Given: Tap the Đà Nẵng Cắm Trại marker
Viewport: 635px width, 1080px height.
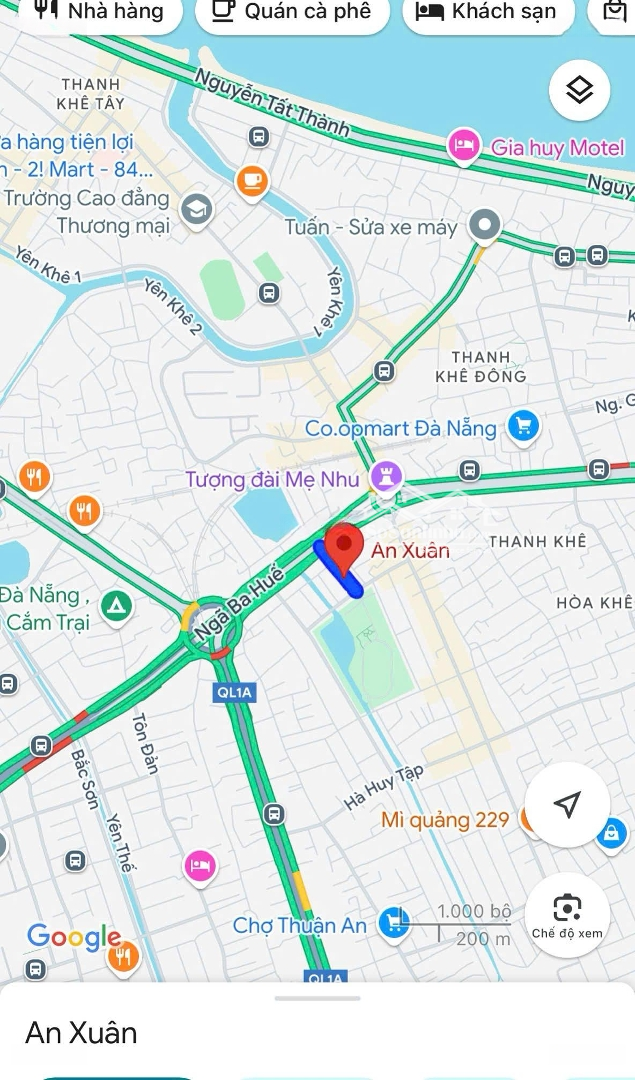Looking at the screenshot, I should pyautogui.click(x=116, y=608).
